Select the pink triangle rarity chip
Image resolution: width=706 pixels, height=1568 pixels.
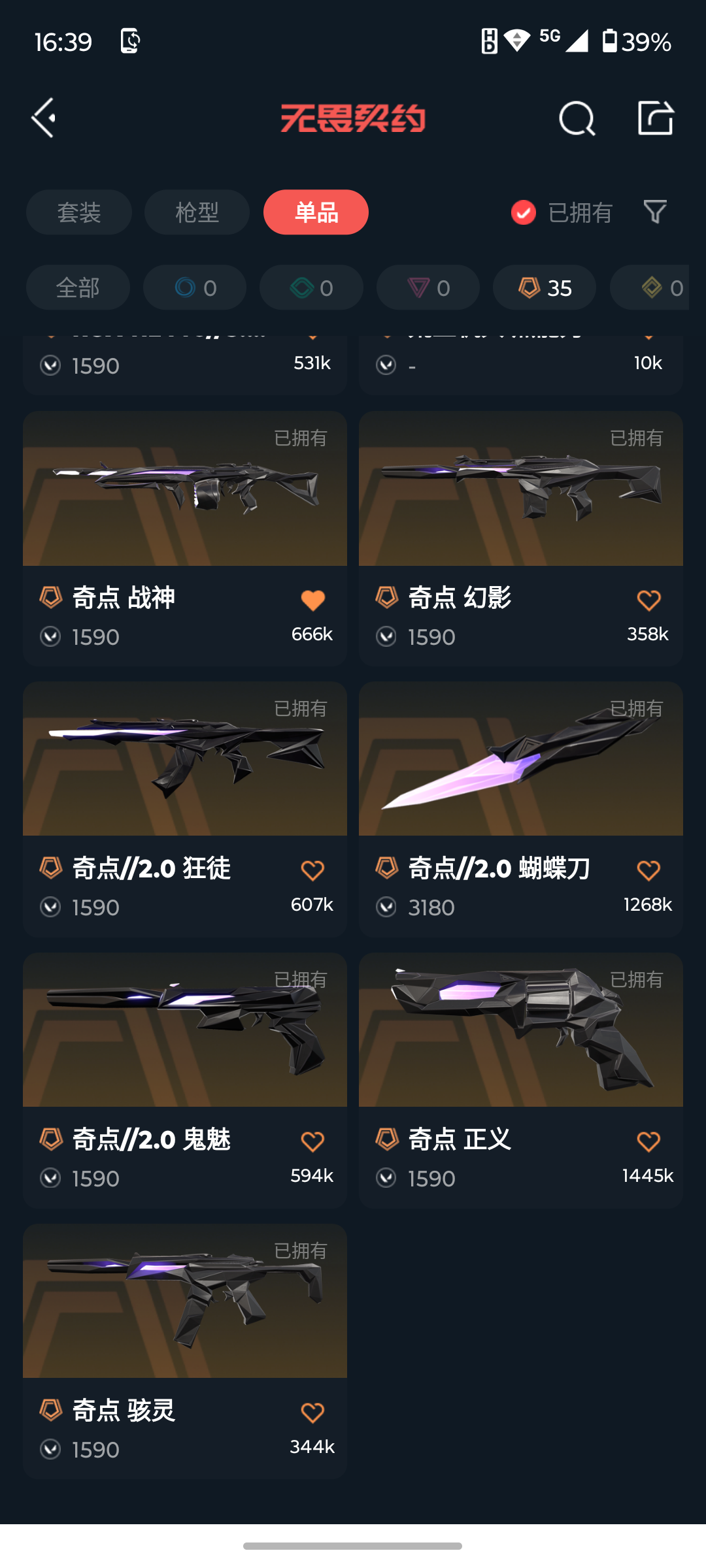428,287
